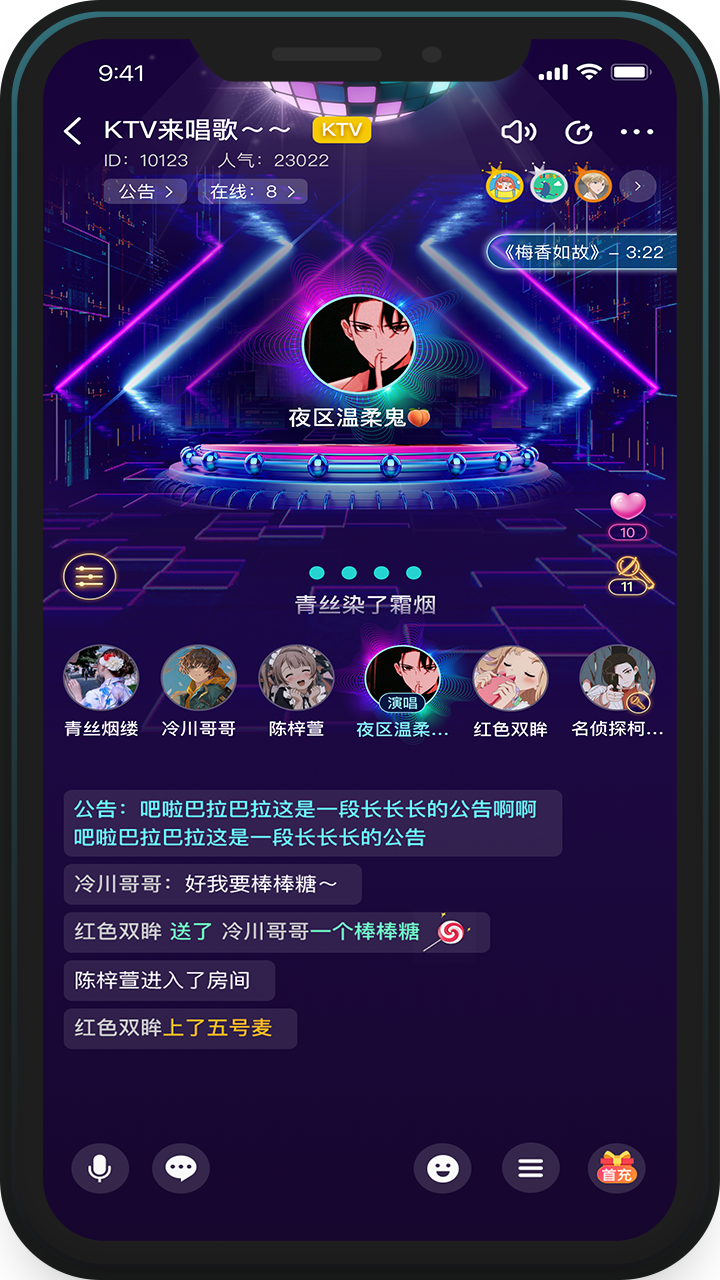
Task: View 红色双眸's seat avatar
Action: (x=510, y=677)
